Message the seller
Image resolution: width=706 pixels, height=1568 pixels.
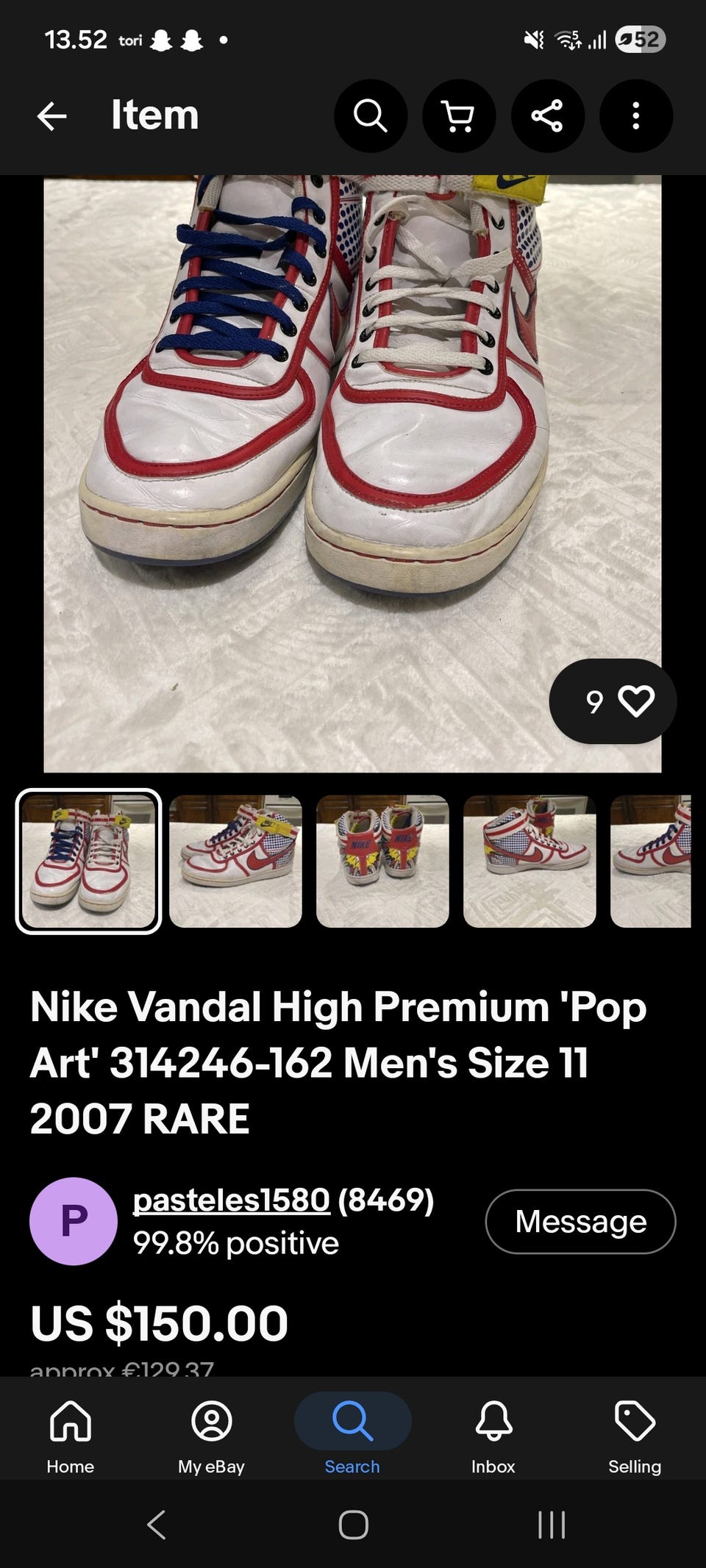pyautogui.click(x=580, y=1221)
